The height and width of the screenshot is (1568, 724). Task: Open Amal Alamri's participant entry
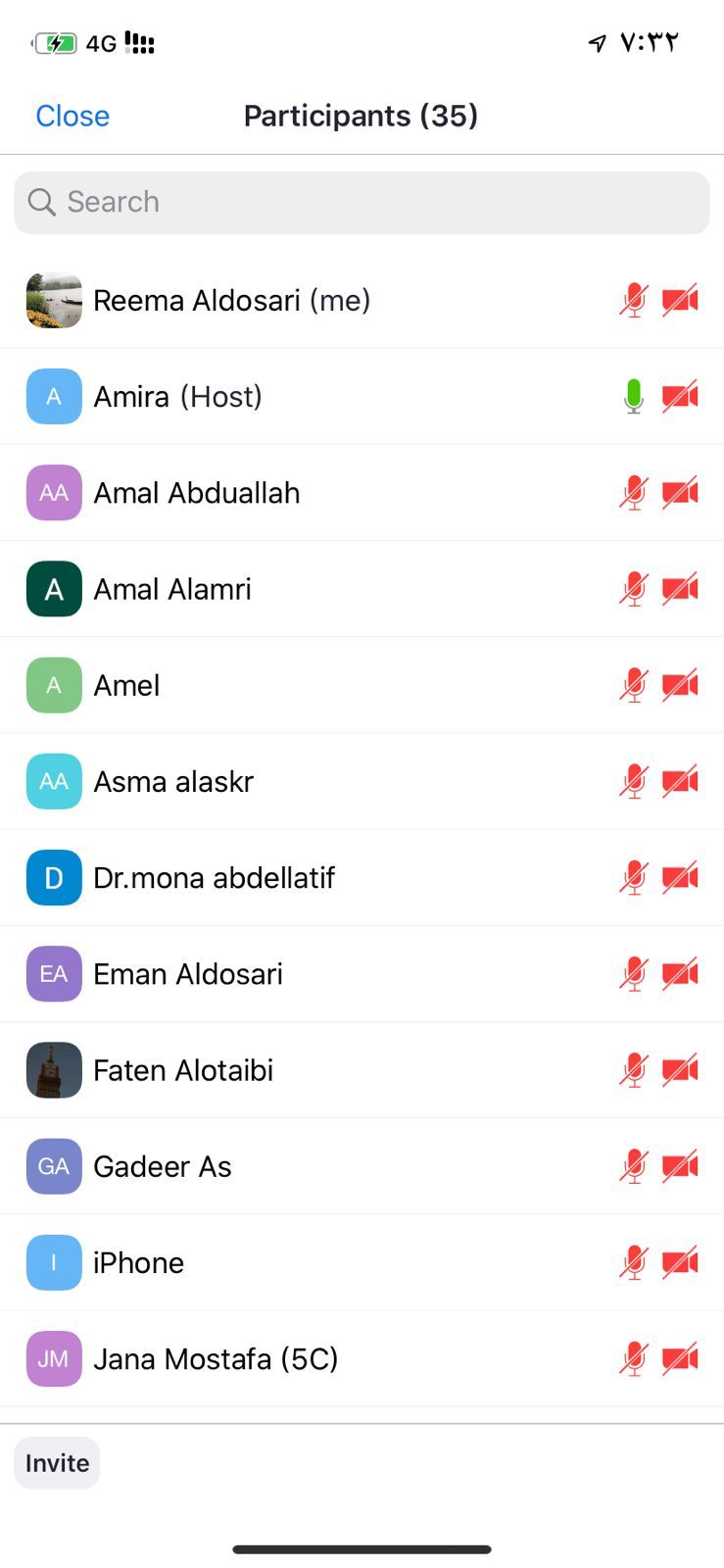[x=172, y=589]
